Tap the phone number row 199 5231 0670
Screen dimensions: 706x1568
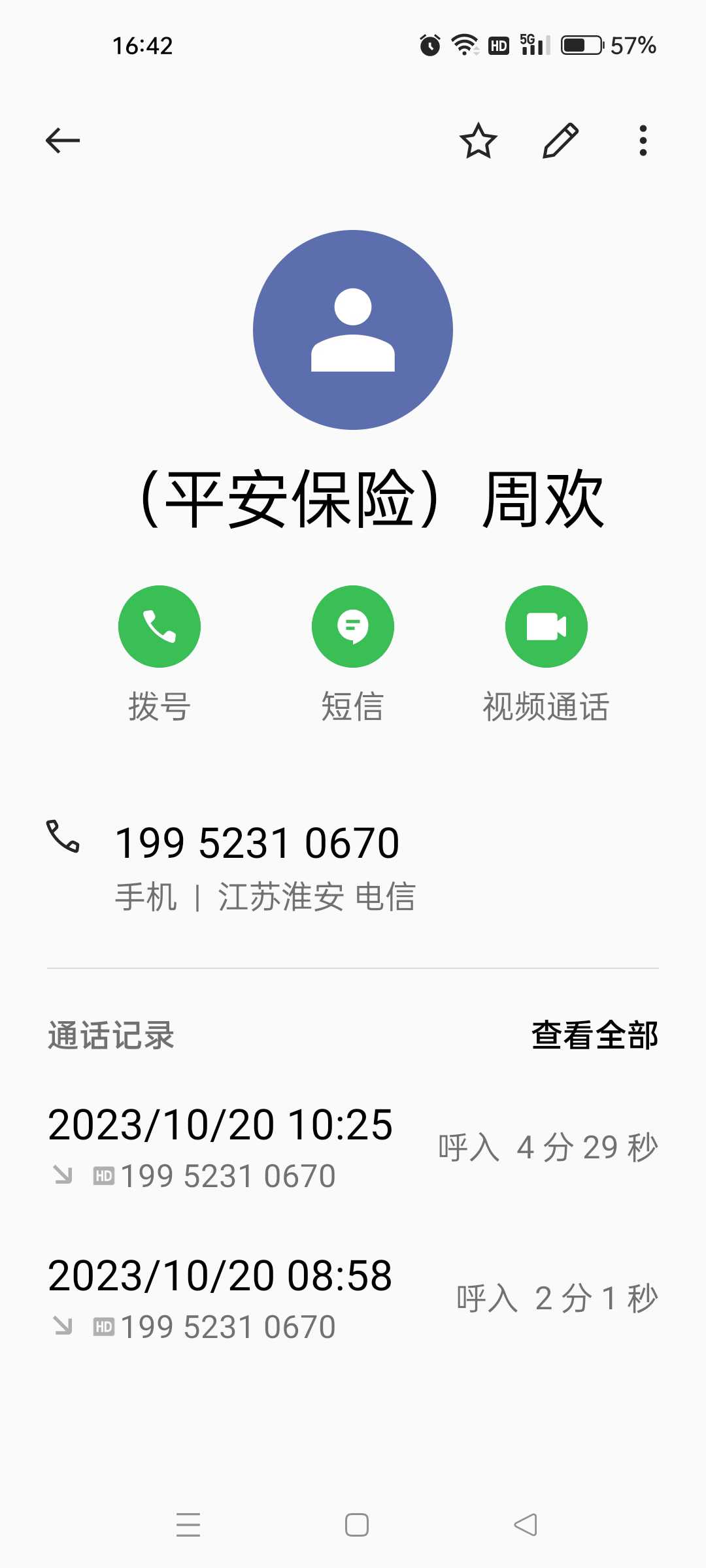[x=353, y=868]
